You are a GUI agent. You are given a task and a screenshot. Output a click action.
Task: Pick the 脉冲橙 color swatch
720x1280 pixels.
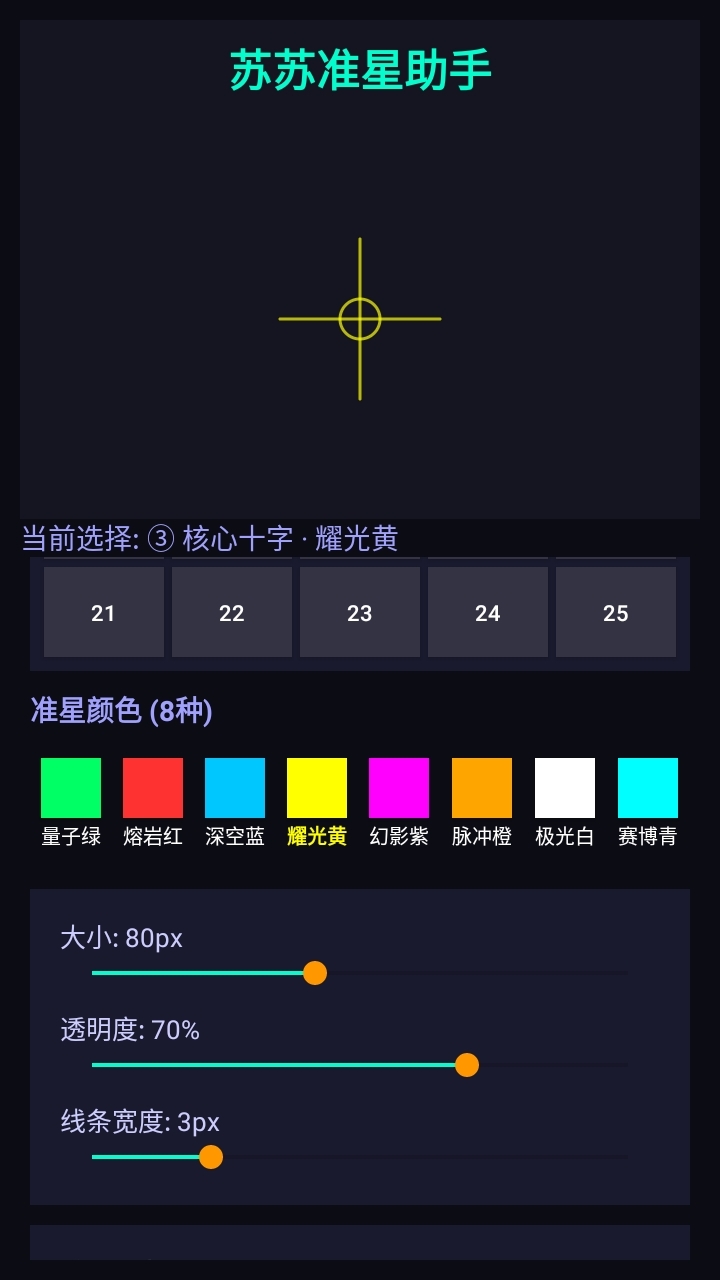tap(480, 788)
